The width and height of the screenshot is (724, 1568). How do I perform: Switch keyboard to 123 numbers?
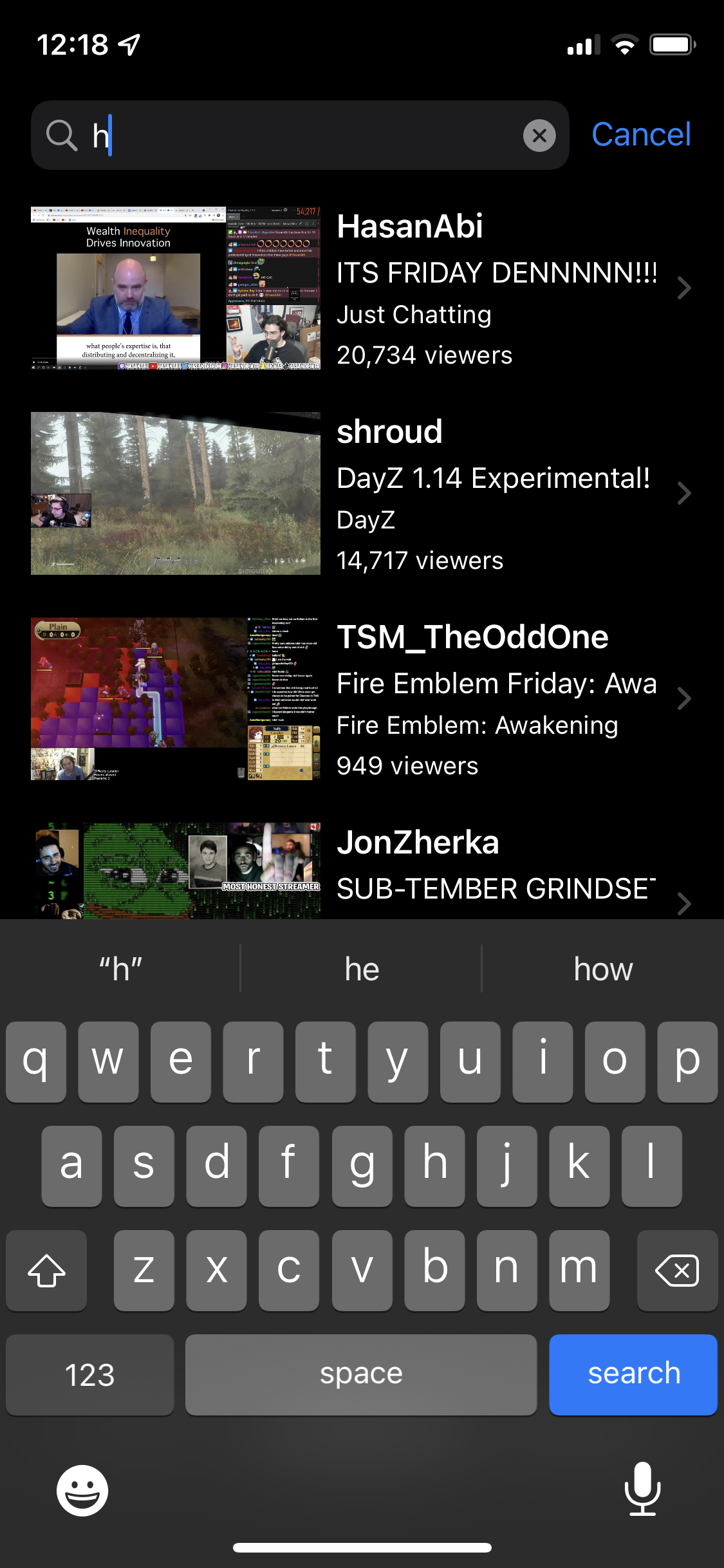point(90,1374)
